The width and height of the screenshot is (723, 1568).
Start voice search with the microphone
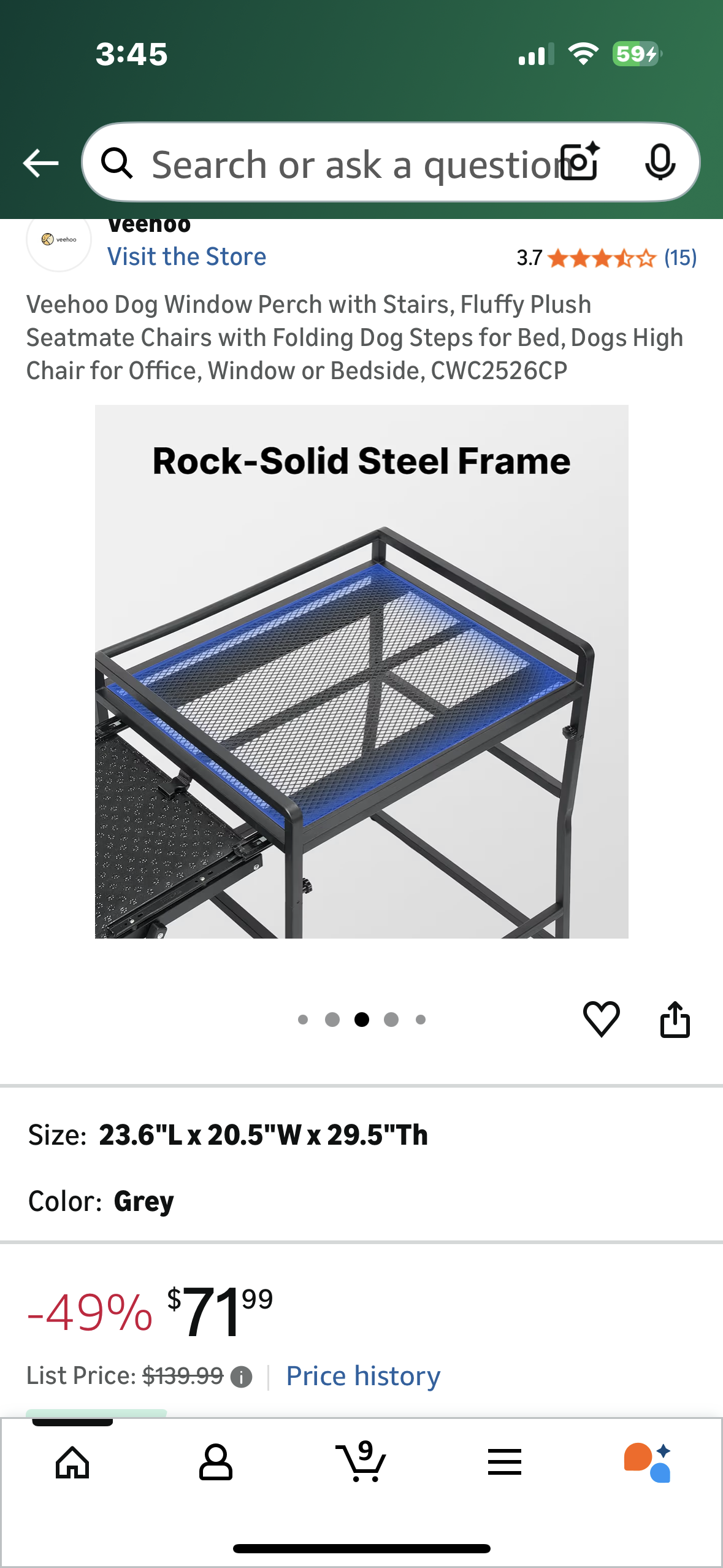(x=660, y=163)
